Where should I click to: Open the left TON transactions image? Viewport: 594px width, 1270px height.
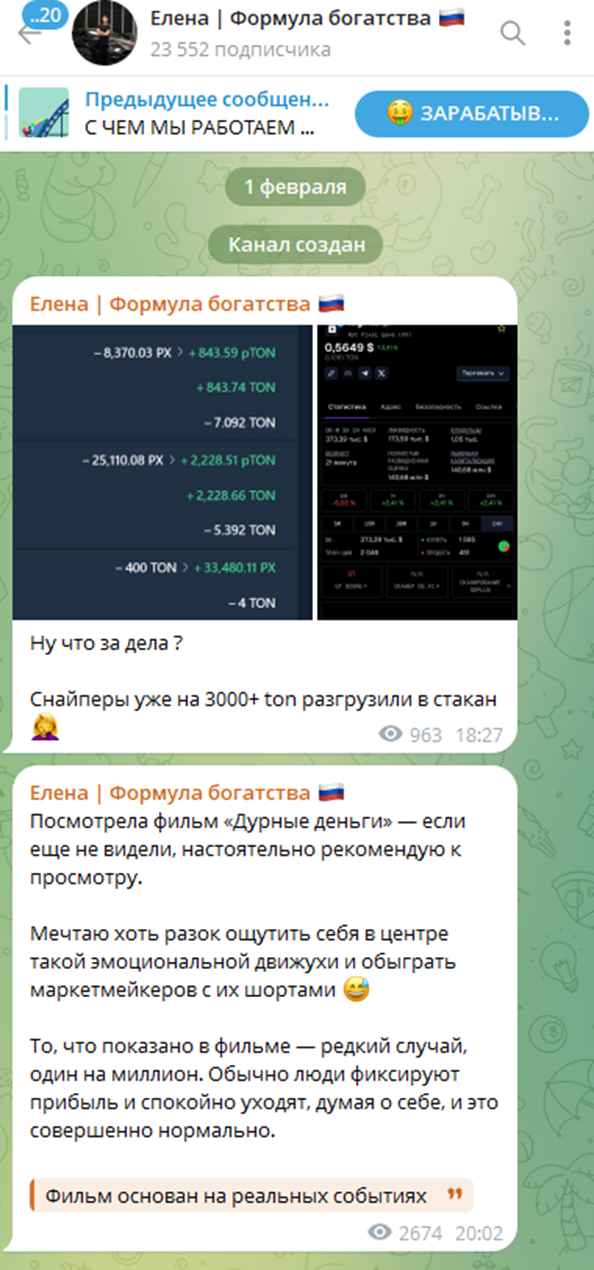[163, 470]
